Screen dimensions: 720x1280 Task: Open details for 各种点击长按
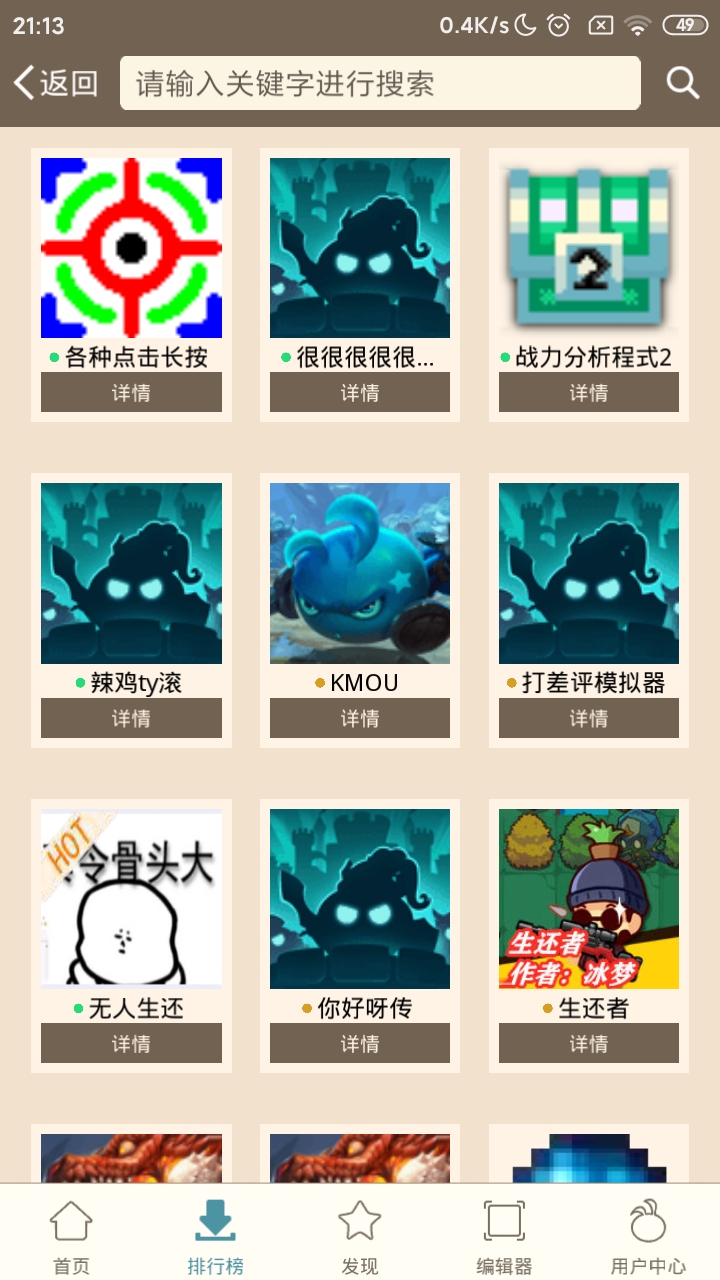(131, 393)
